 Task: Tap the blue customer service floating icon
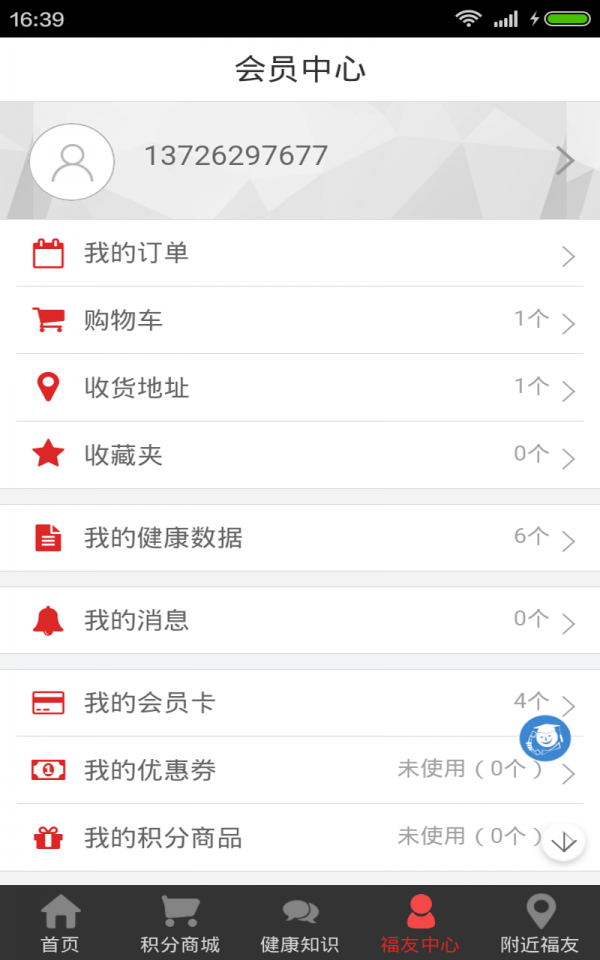click(545, 738)
